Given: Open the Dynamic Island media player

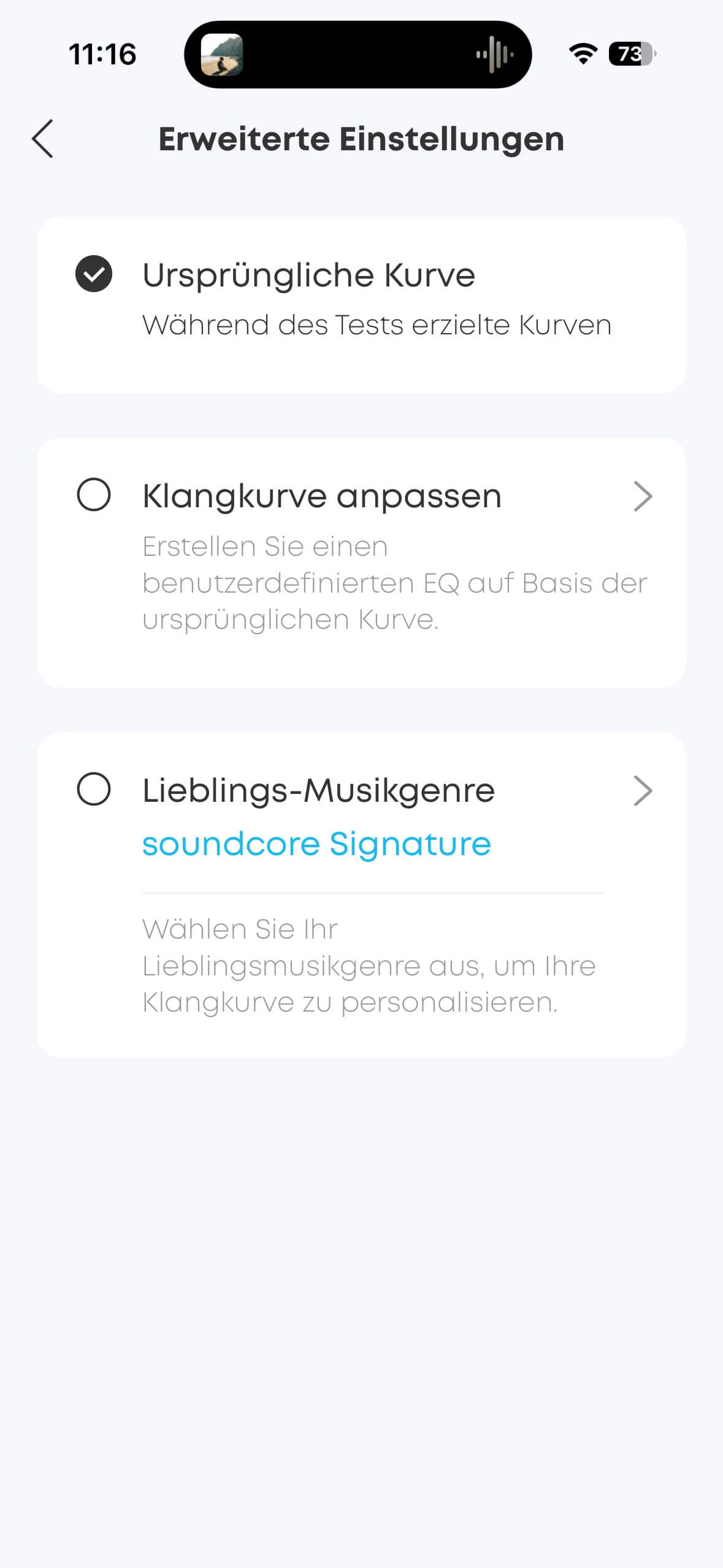Looking at the screenshot, I should pyautogui.click(x=358, y=55).
